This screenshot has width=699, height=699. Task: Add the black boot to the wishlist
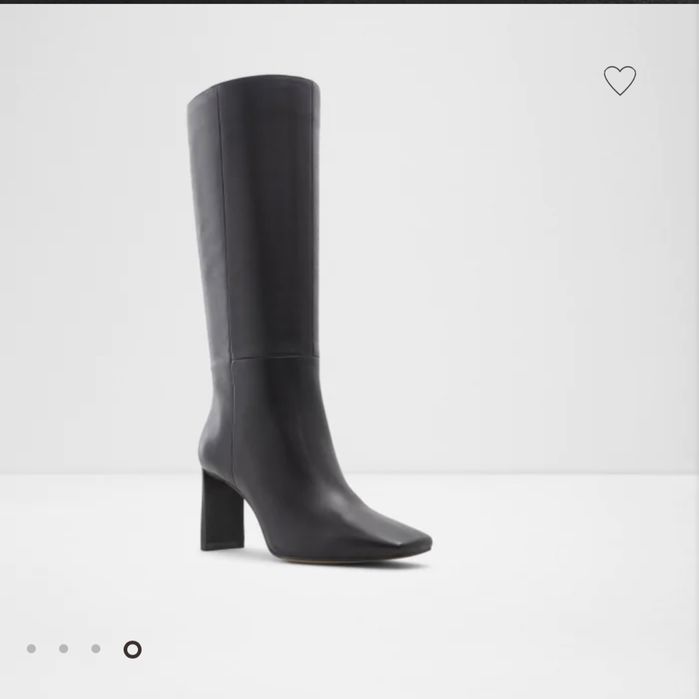(x=619, y=80)
